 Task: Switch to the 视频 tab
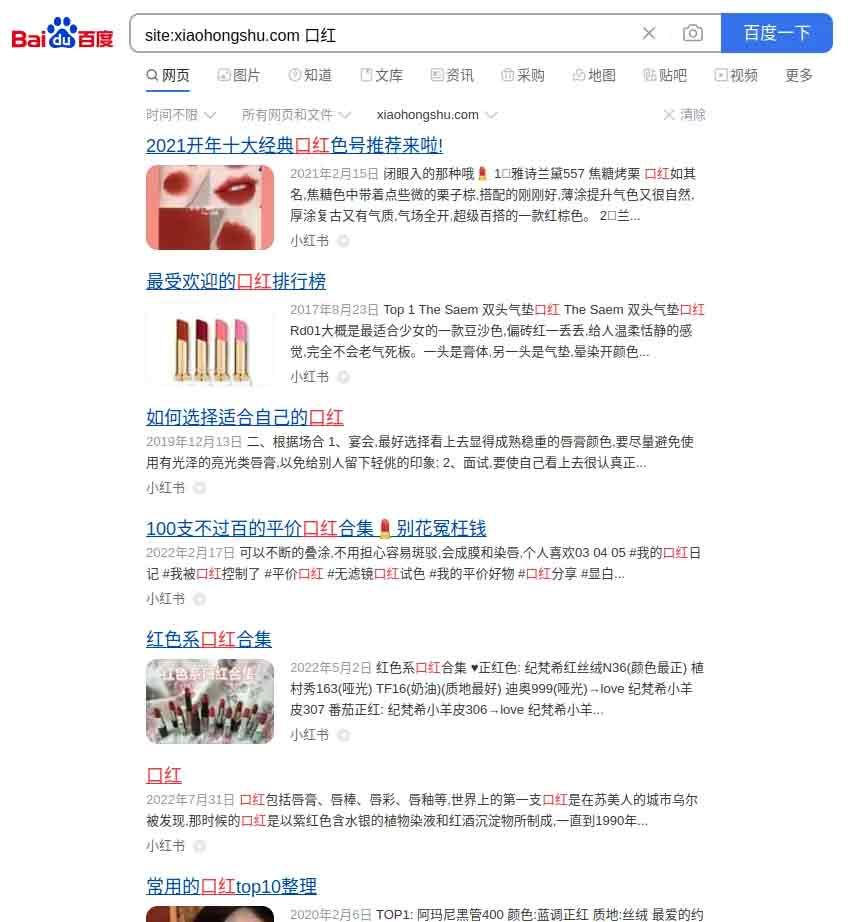[736, 75]
